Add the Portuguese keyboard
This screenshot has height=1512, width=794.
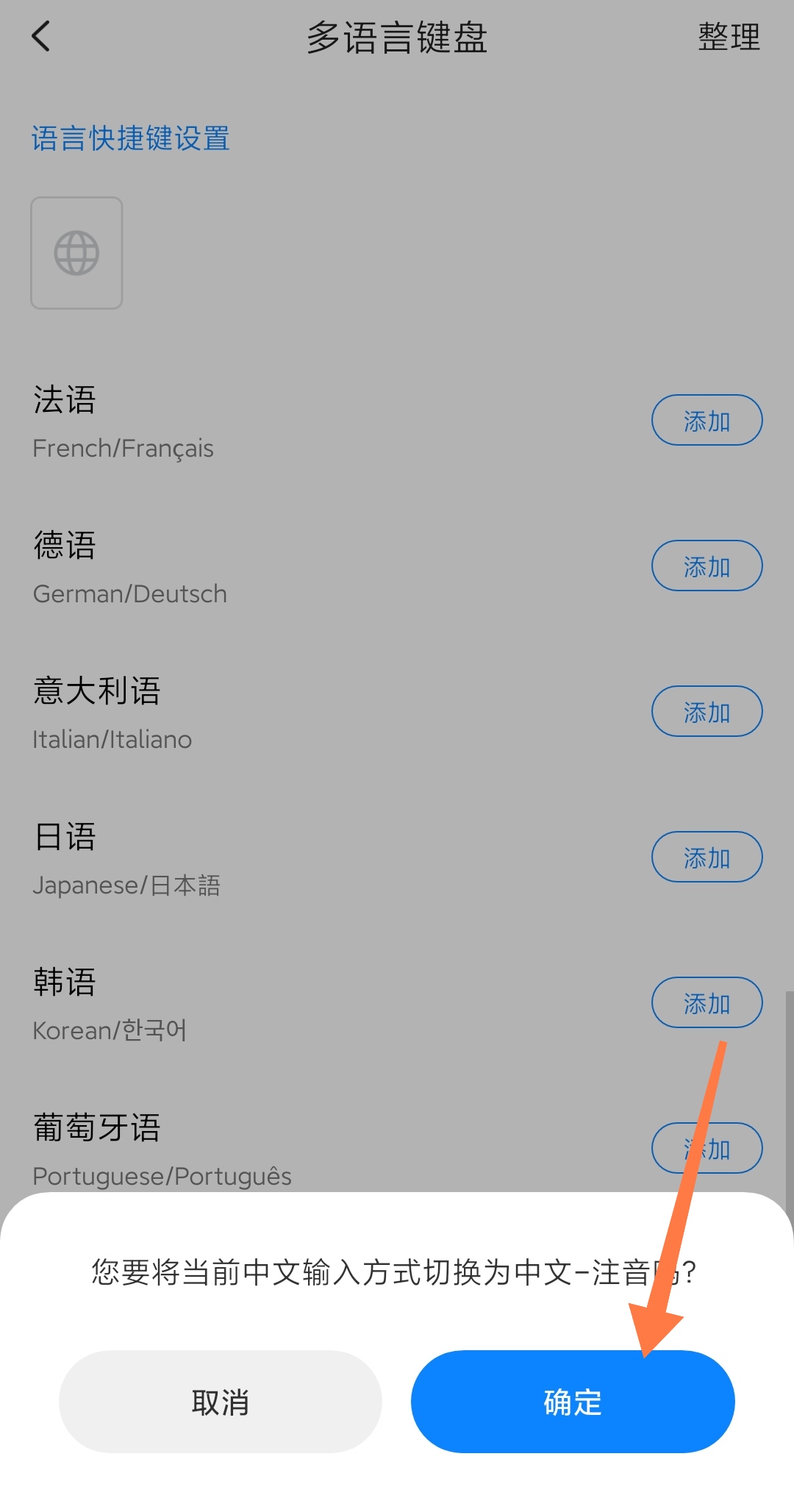click(707, 1149)
